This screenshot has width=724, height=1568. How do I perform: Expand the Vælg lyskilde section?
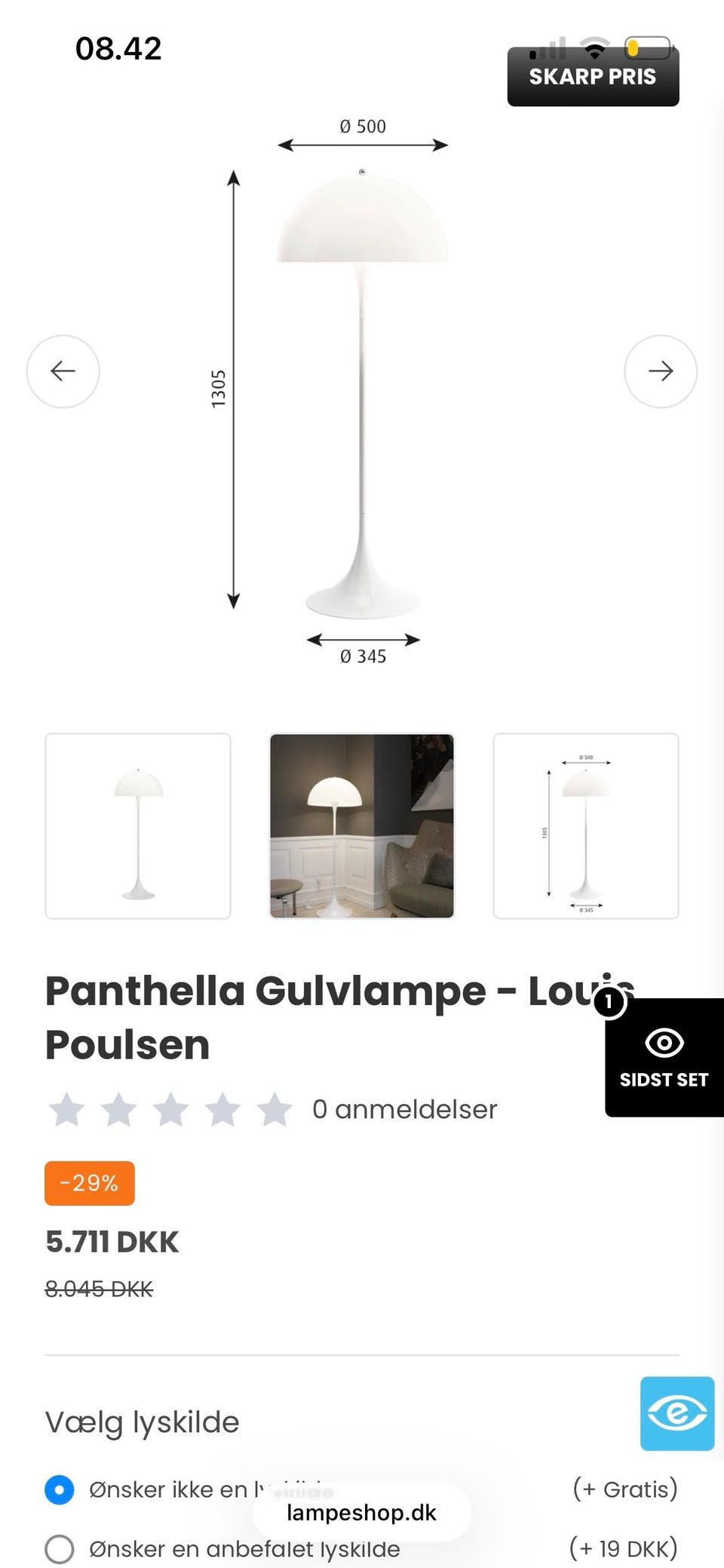(x=142, y=1422)
